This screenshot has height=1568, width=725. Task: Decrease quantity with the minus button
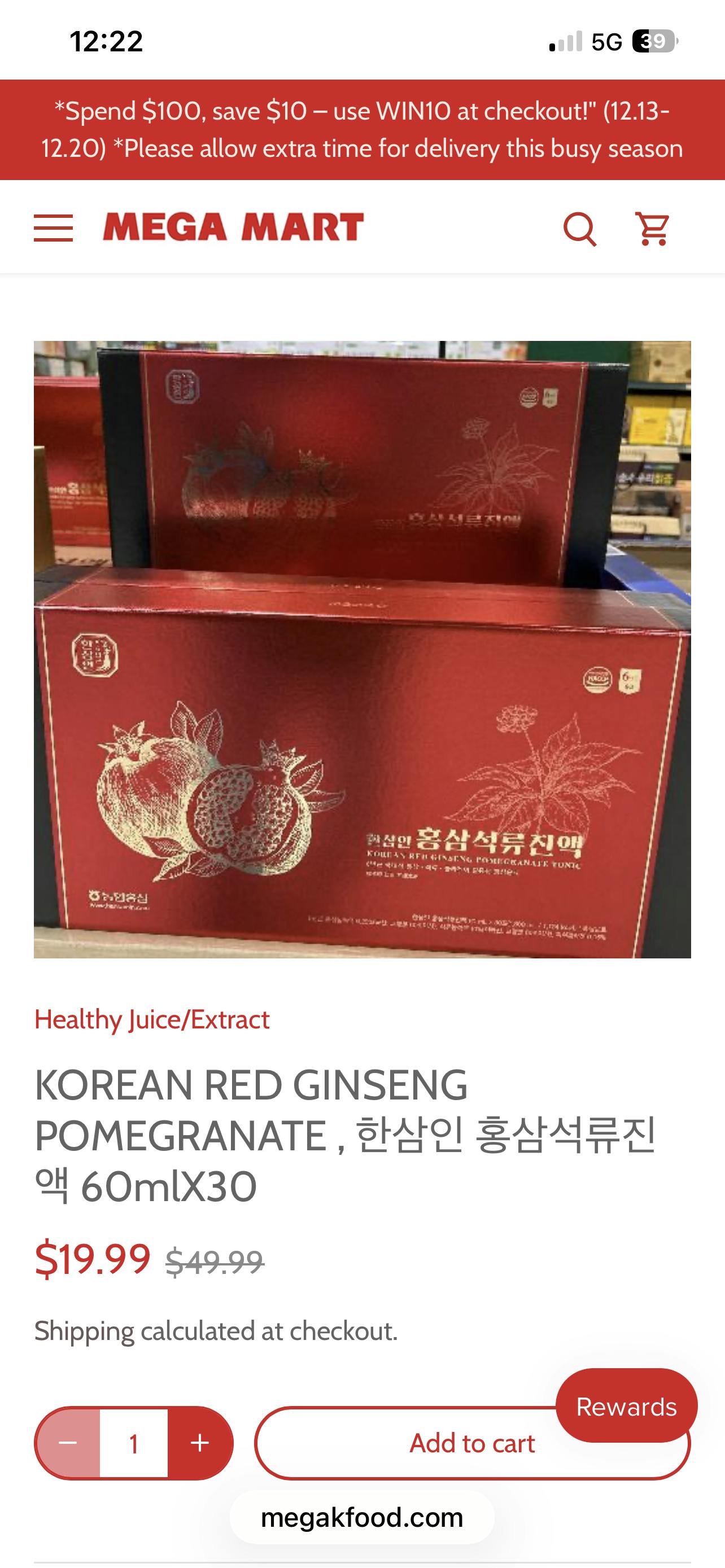click(x=68, y=1443)
